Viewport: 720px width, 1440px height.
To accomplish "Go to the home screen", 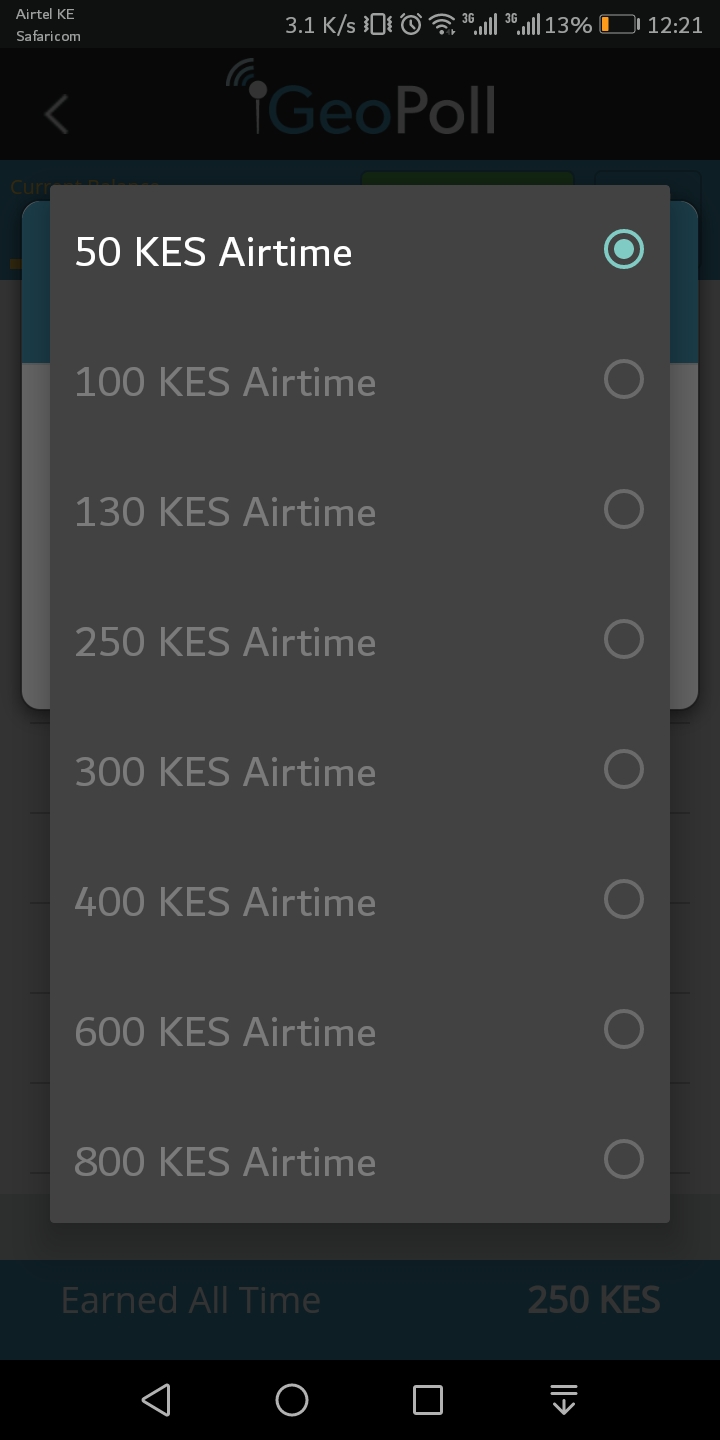I will pyautogui.click(x=292, y=1399).
